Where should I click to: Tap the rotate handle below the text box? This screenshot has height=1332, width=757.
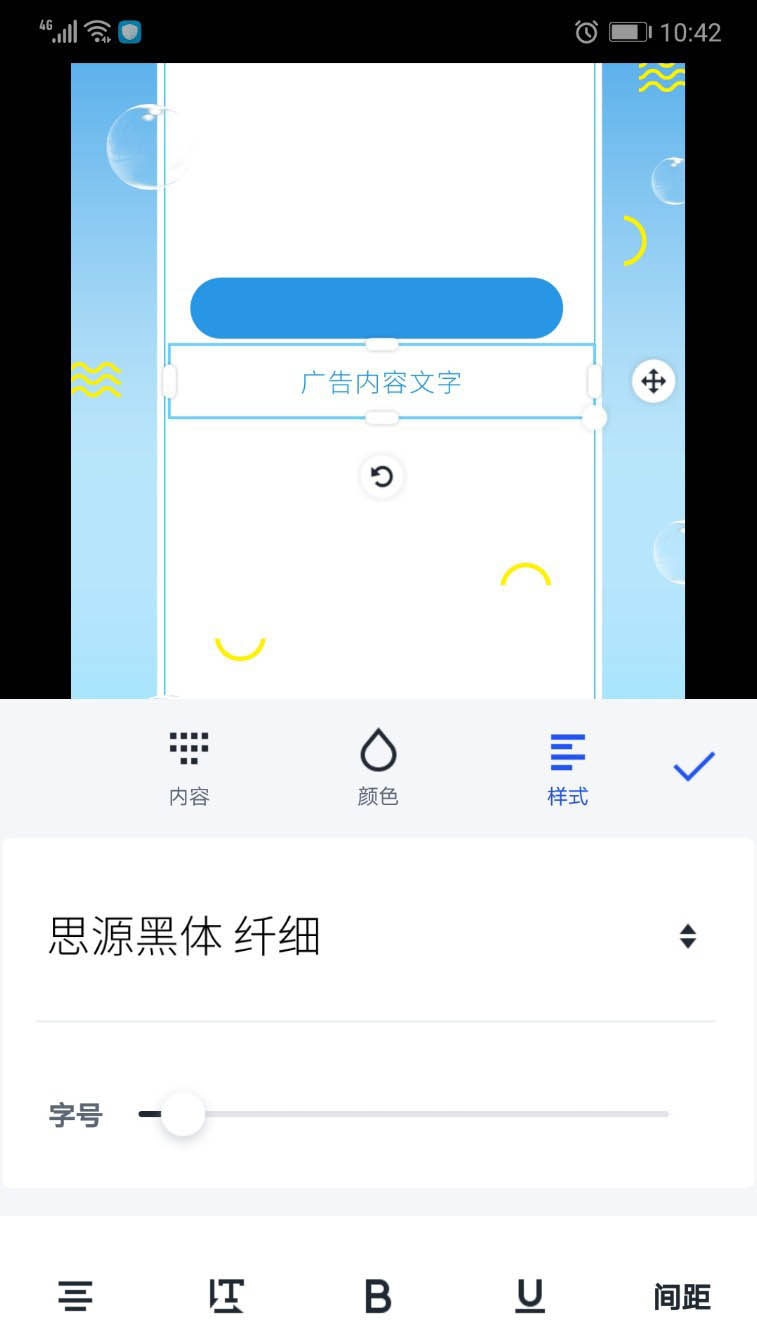click(381, 477)
